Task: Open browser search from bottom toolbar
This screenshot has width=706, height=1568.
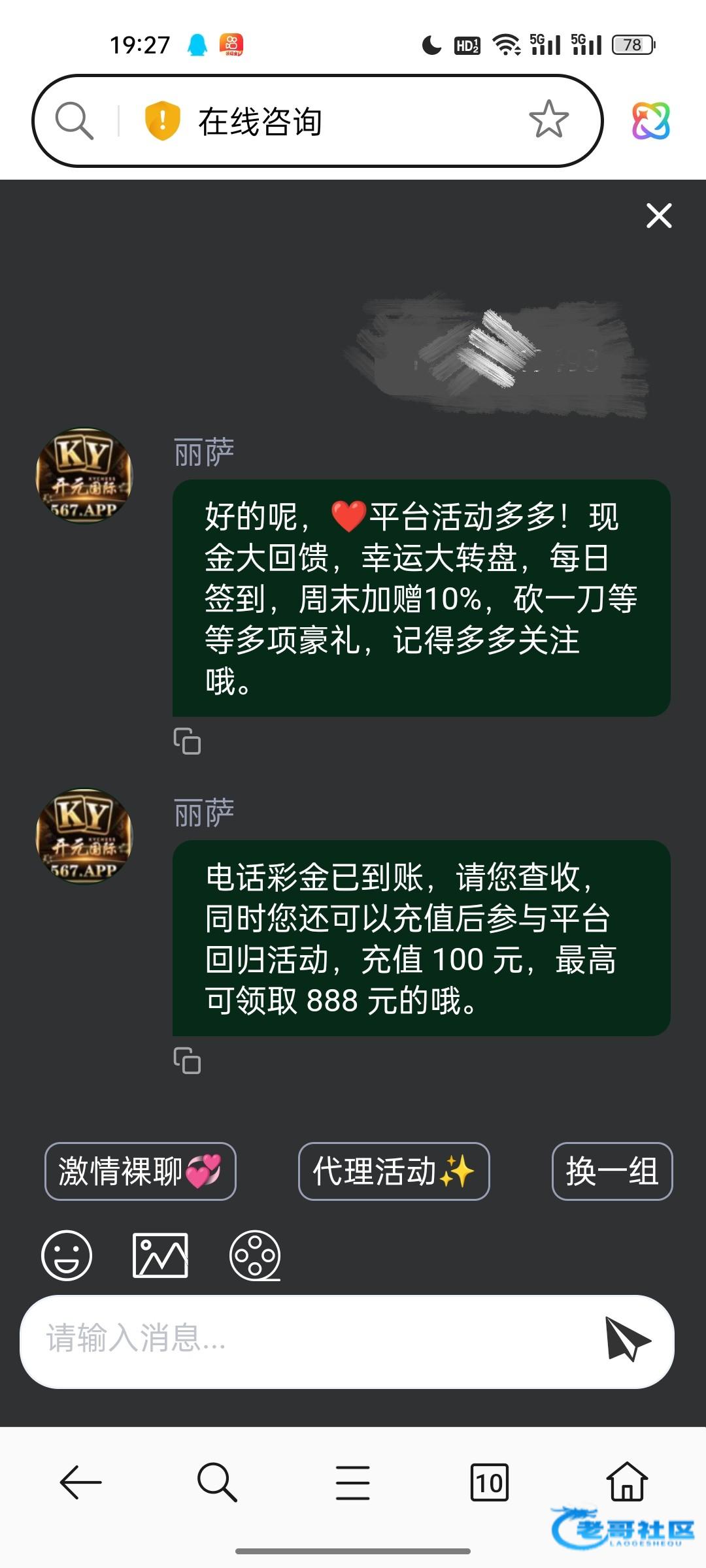Action: (x=217, y=1482)
